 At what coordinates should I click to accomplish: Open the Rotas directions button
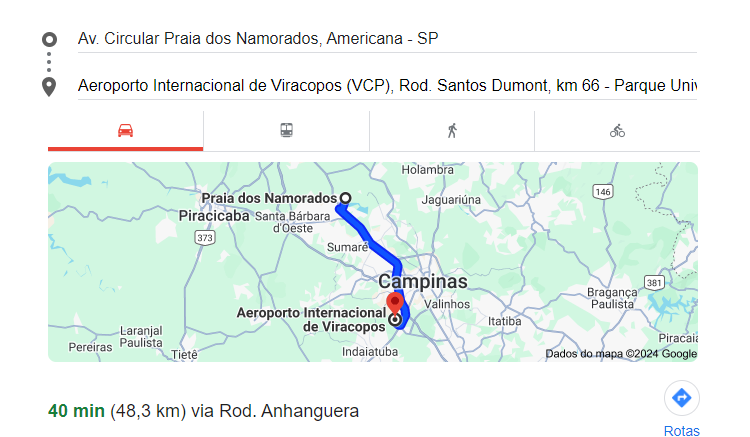coord(682,398)
